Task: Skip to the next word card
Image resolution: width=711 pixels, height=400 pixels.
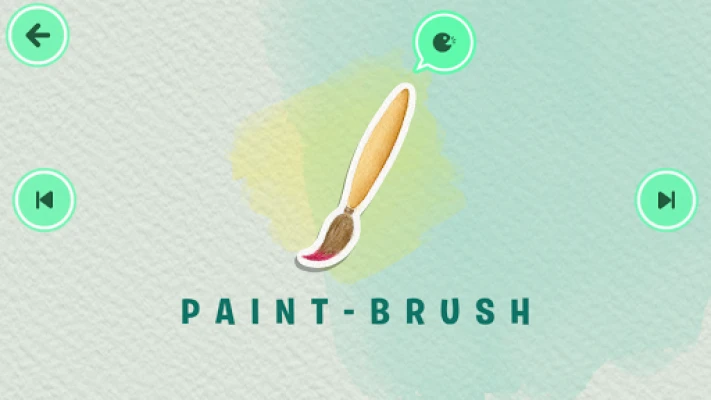Action: pos(666,200)
